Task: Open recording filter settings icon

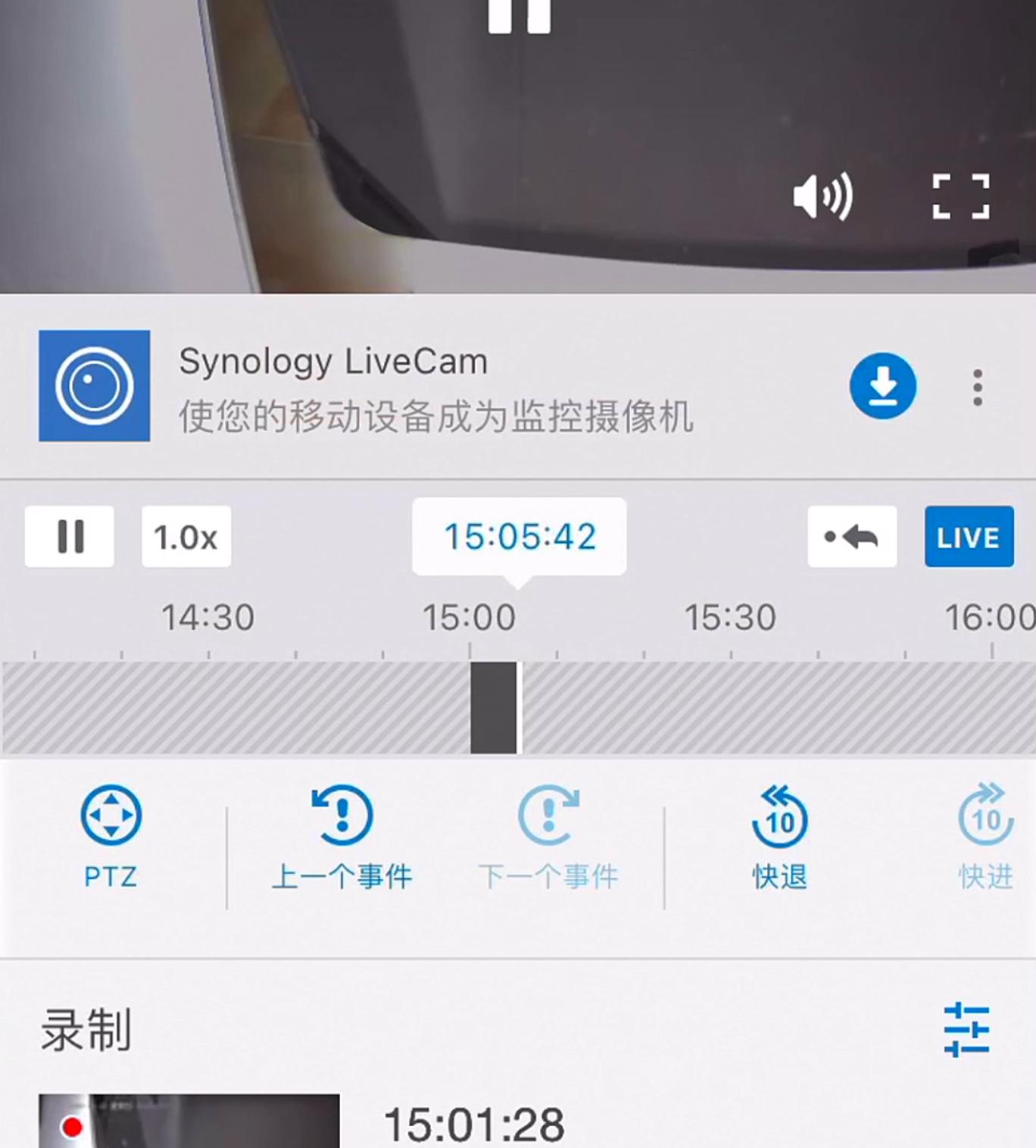Action: click(x=966, y=1030)
